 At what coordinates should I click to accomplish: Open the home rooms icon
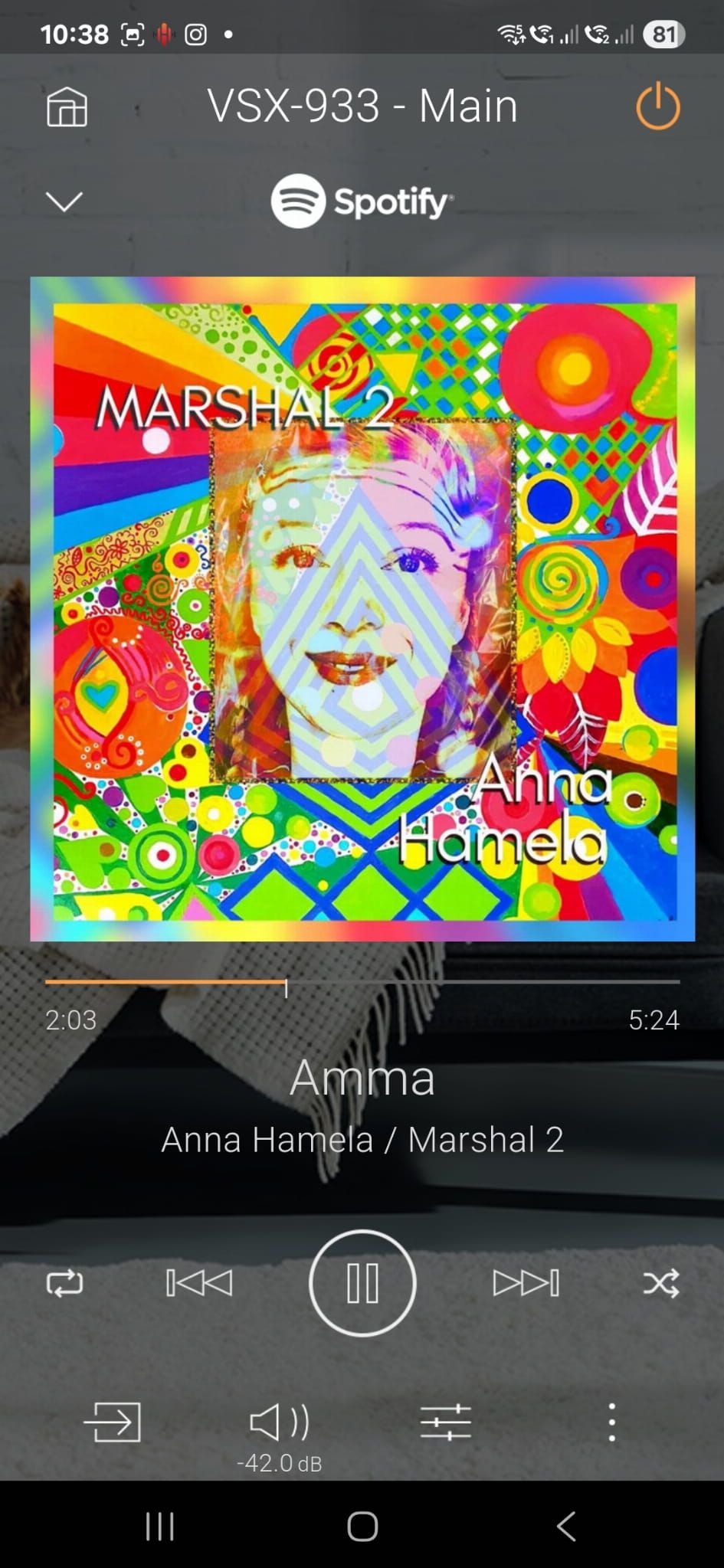click(67, 106)
